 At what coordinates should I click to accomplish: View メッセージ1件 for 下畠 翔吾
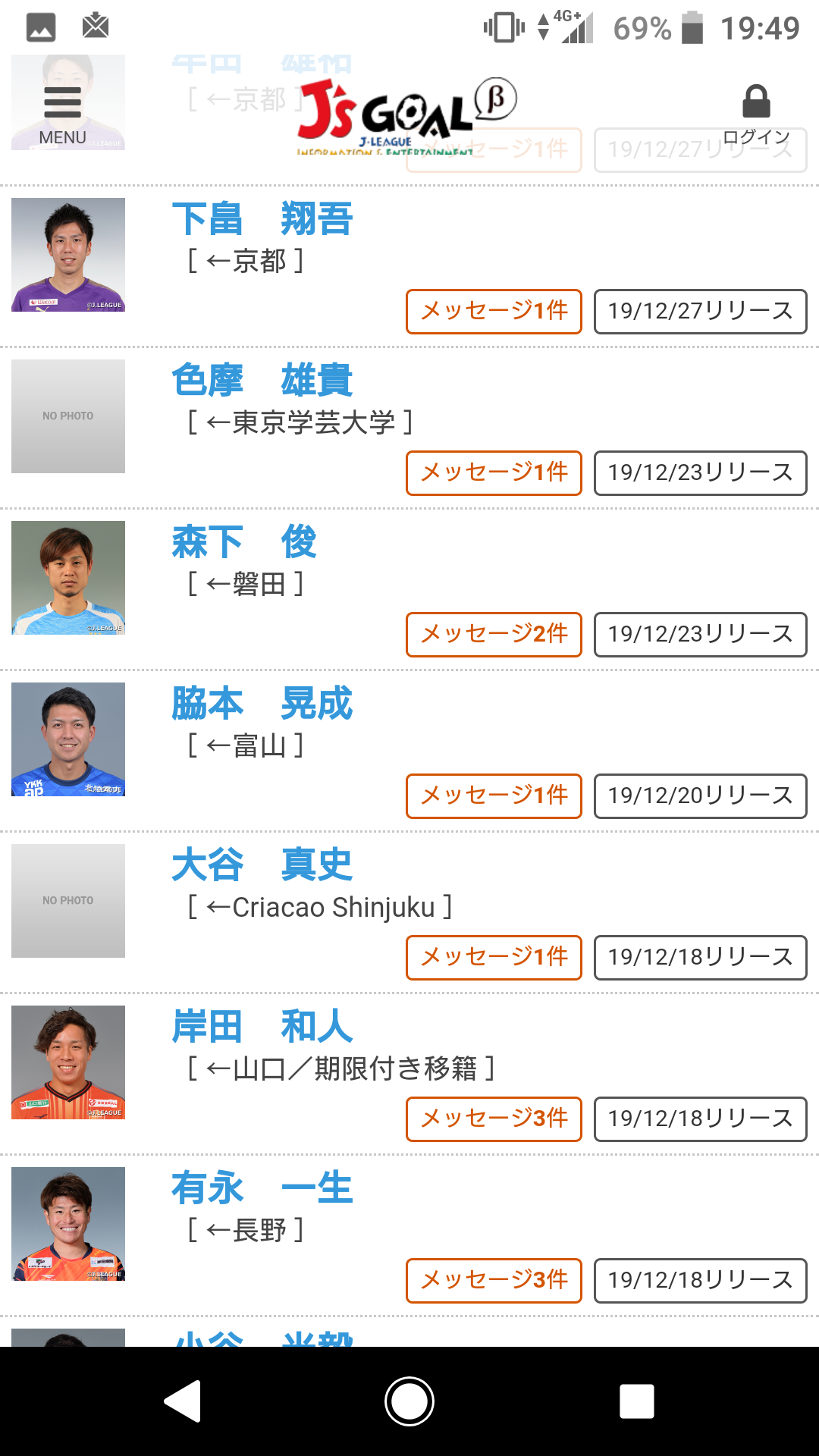click(x=494, y=312)
